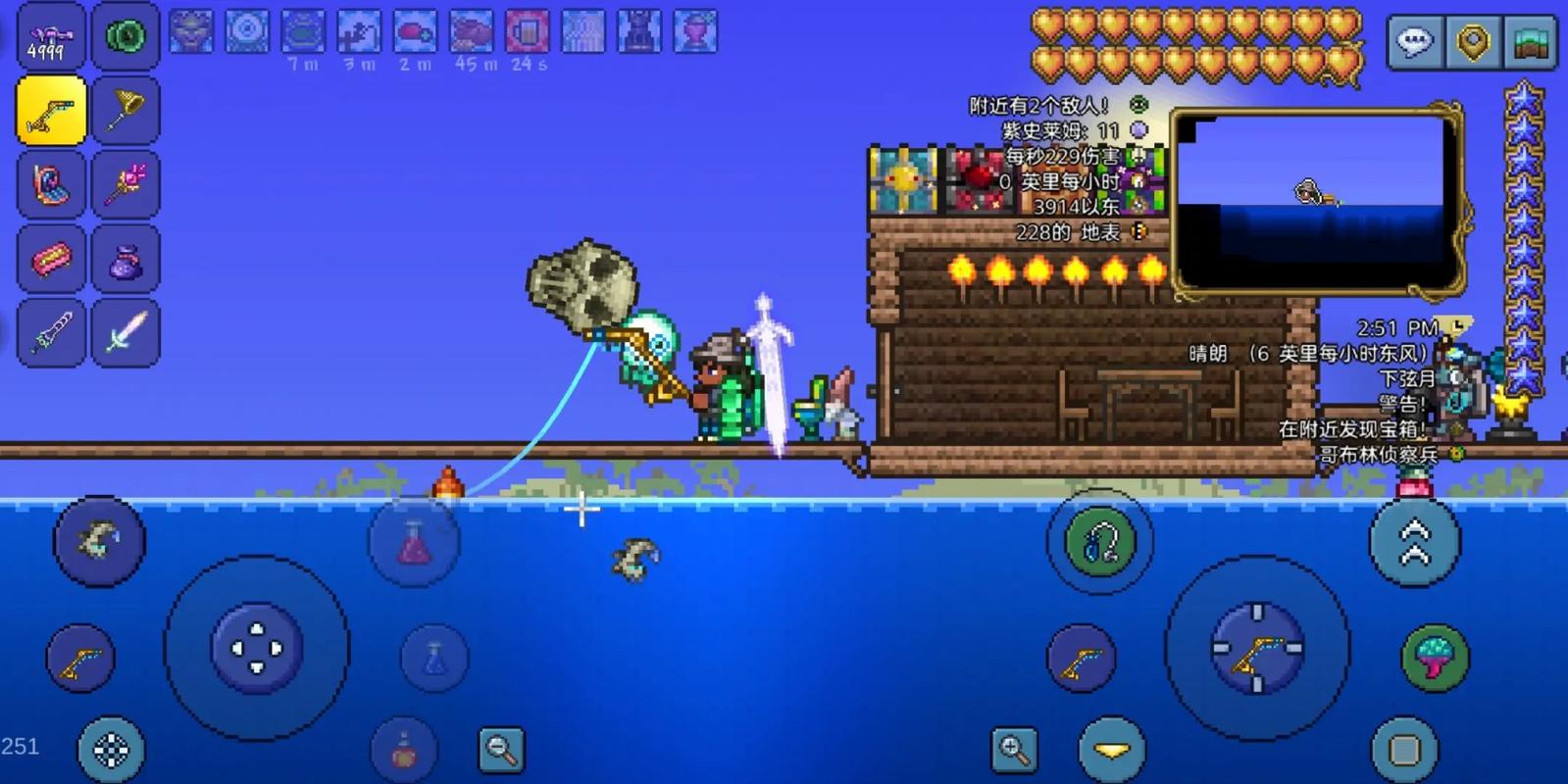The image size is (1568, 784).
Task: Tap the yellow down arrow button
Action: 1111,750
